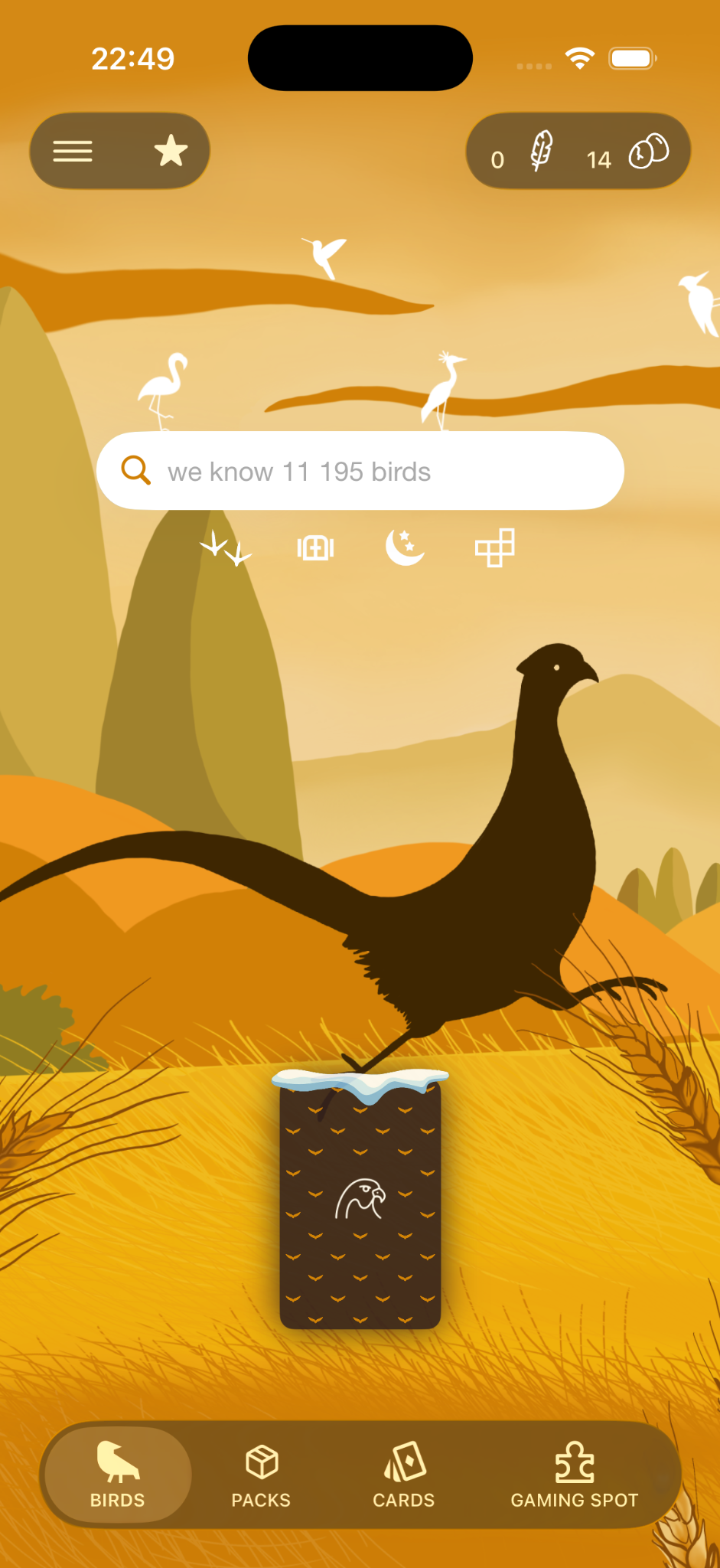Open the first-aid kit icon
Image resolution: width=720 pixels, height=1568 pixels.
[315, 547]
